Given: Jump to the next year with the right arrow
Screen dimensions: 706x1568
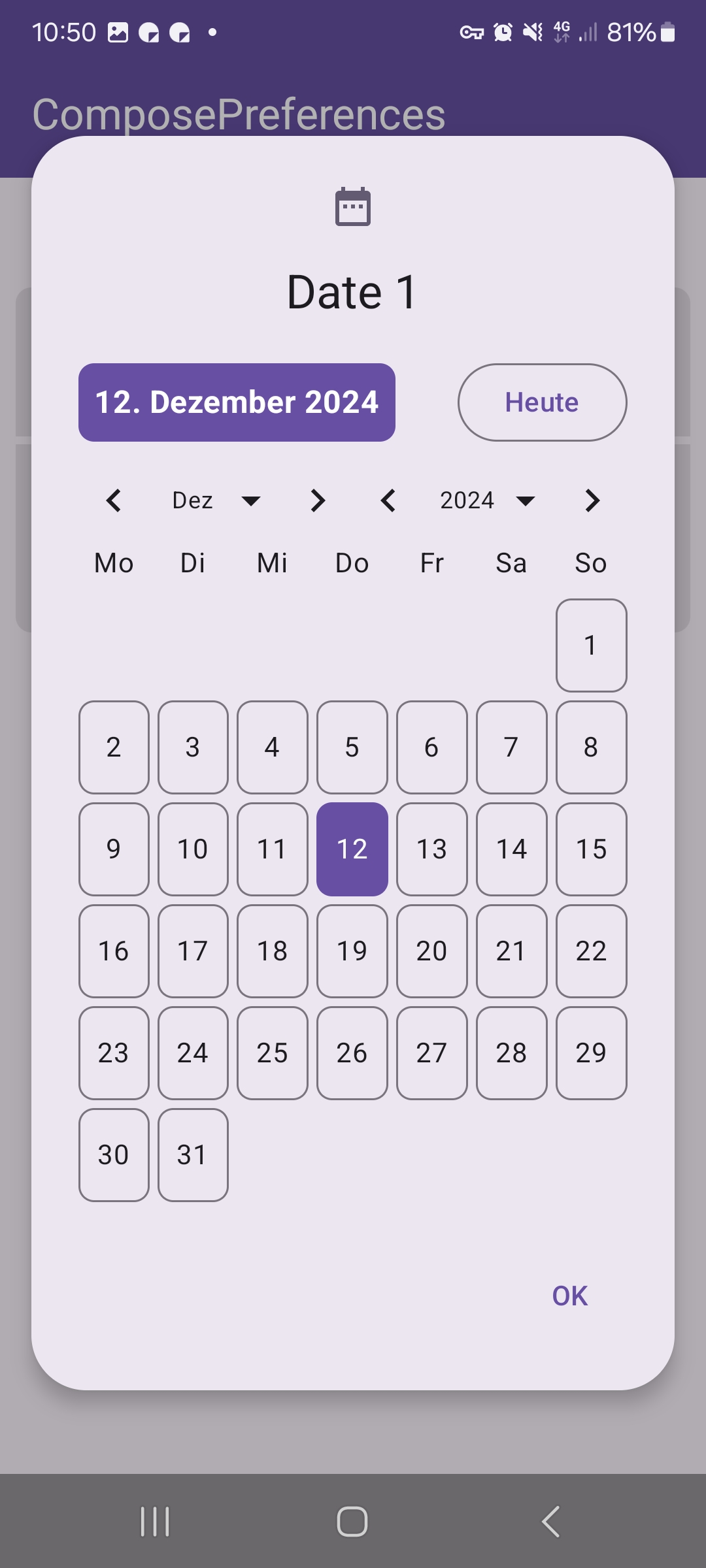Looking at the screenshot, I should [592, 500].
